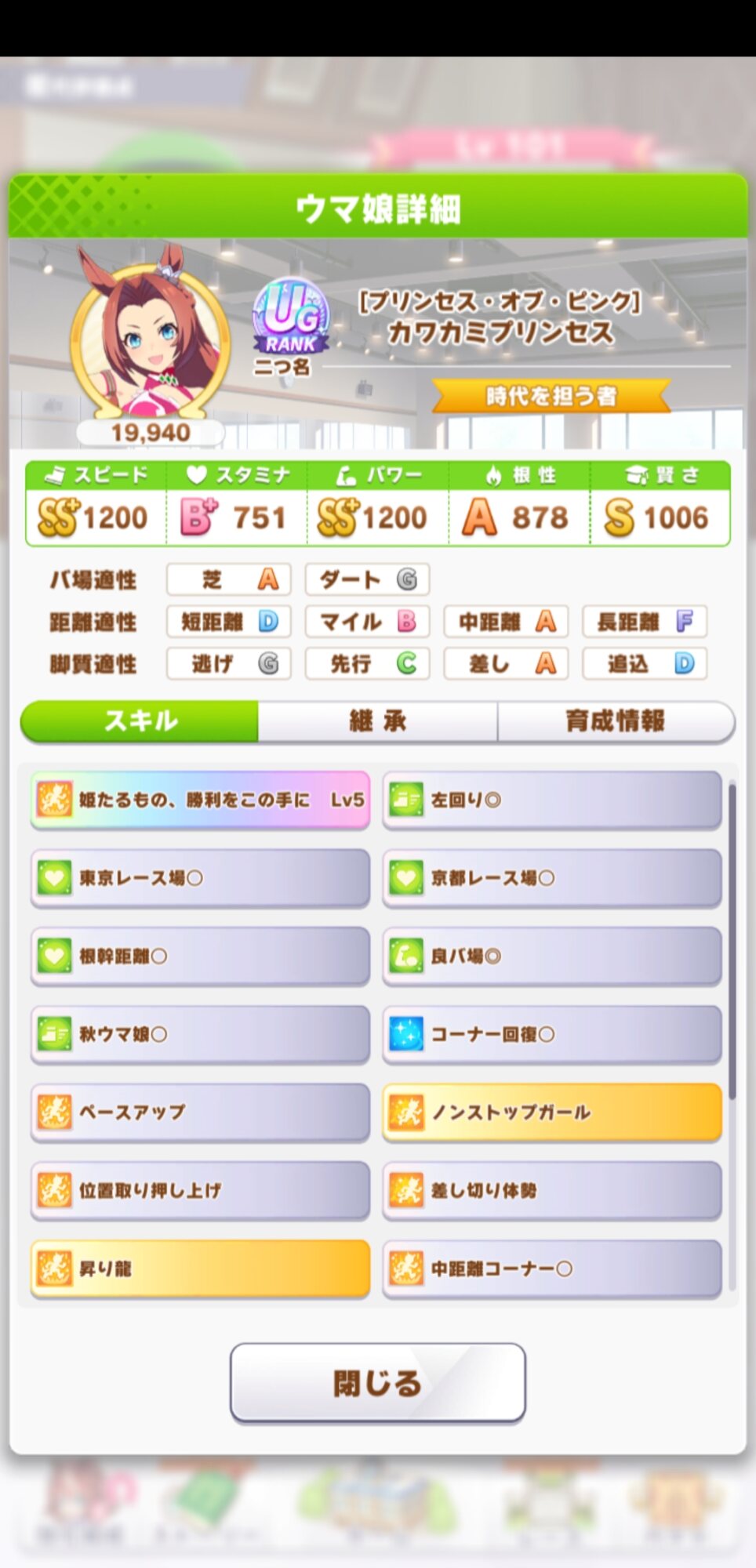Show the ペースアップ skill details
The height and width of the screenshot is (1568, 756).
(200, 1112)
